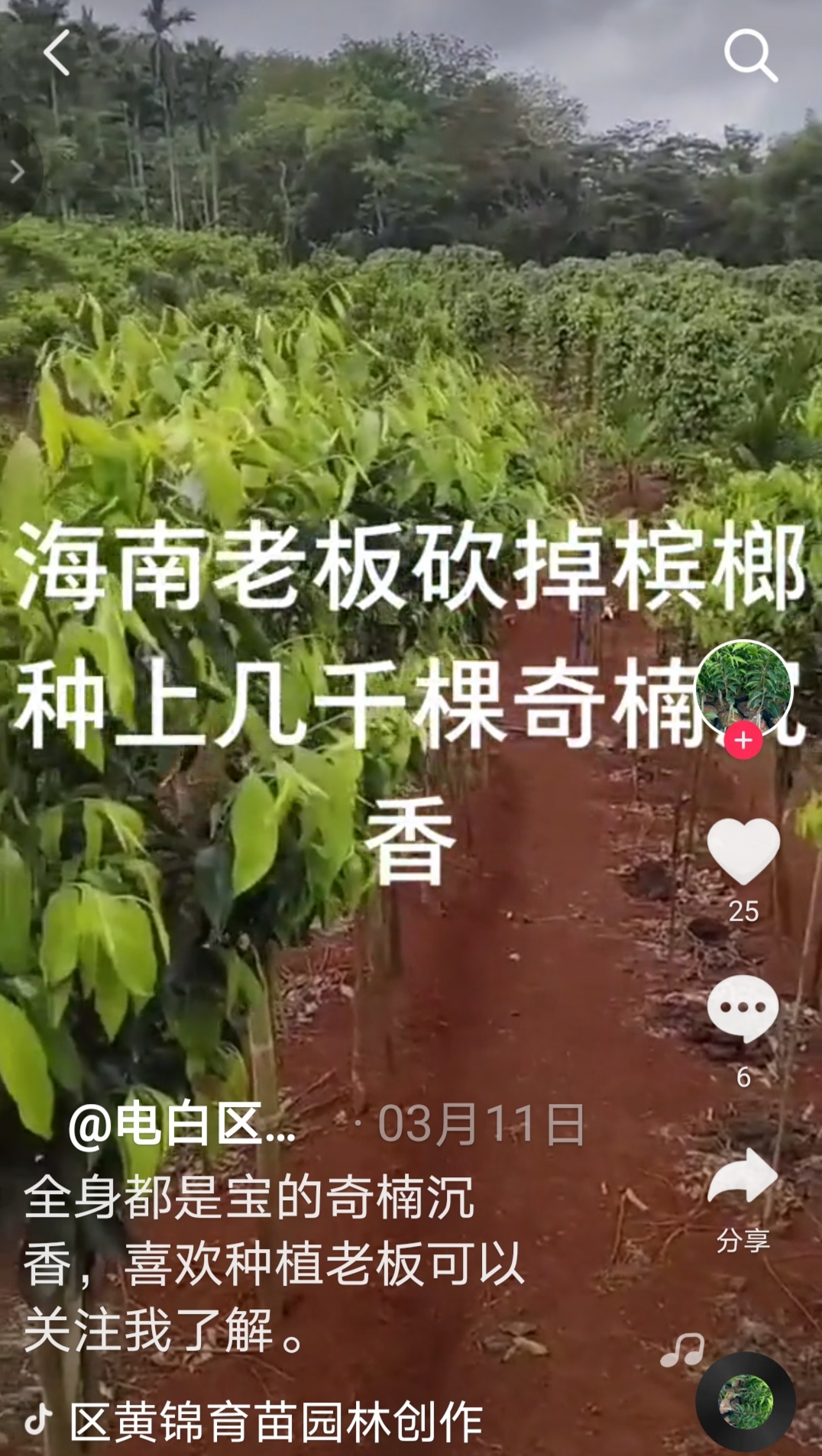Open the @电白区… author name
822x1456 pixels.
[182, 1125]
